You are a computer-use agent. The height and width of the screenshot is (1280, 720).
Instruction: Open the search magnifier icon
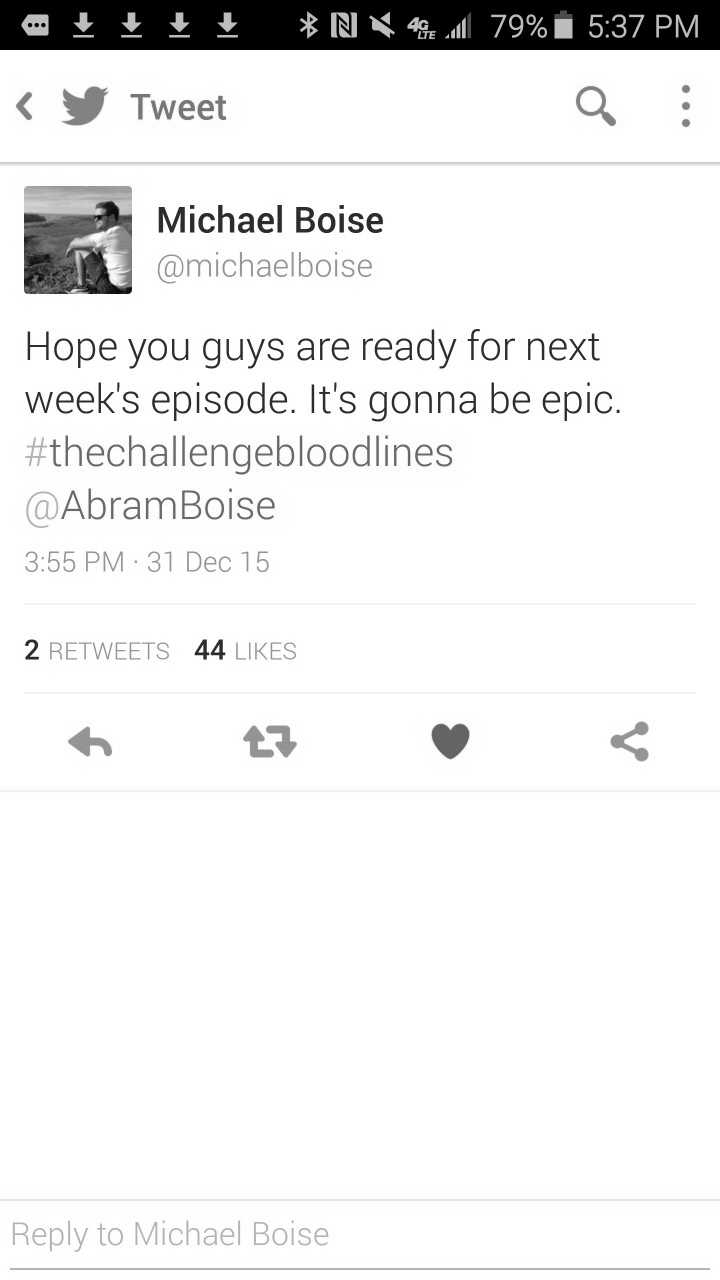coord(596,105)
